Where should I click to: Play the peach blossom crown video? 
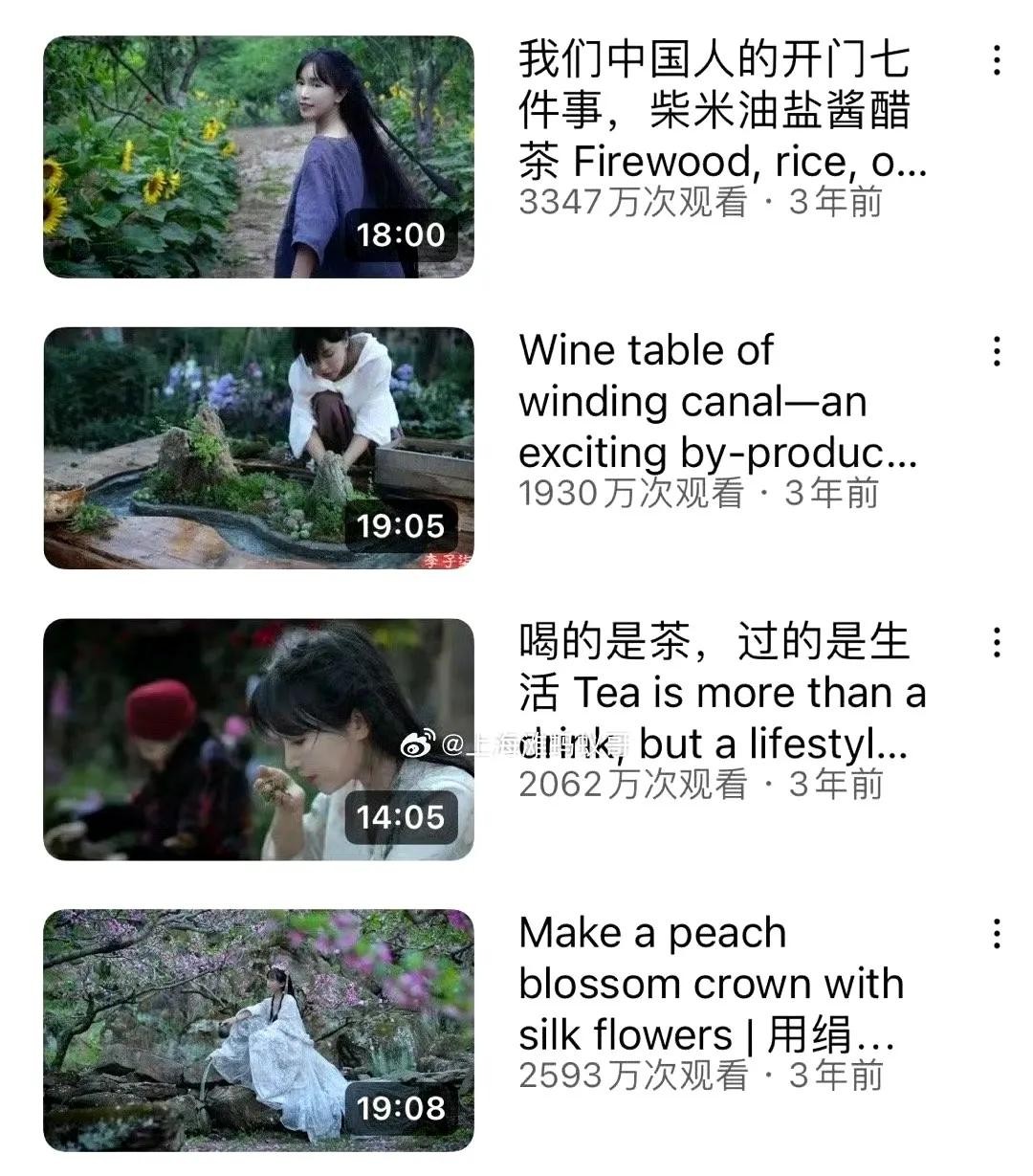pos(258,1030)
